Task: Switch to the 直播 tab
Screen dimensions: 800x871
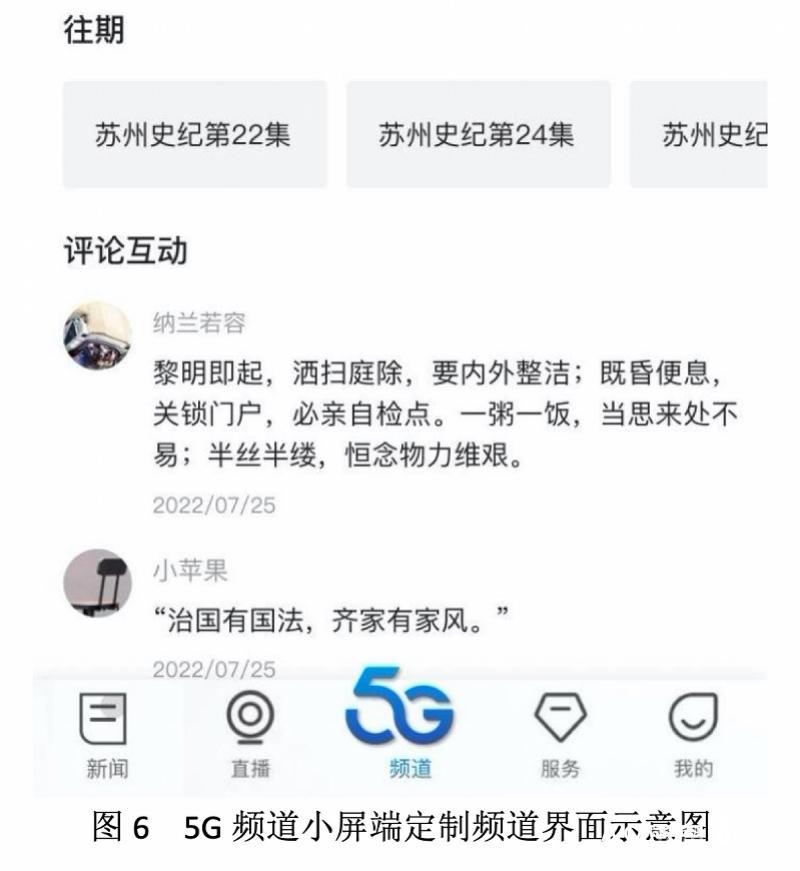Action: (244, 736)
